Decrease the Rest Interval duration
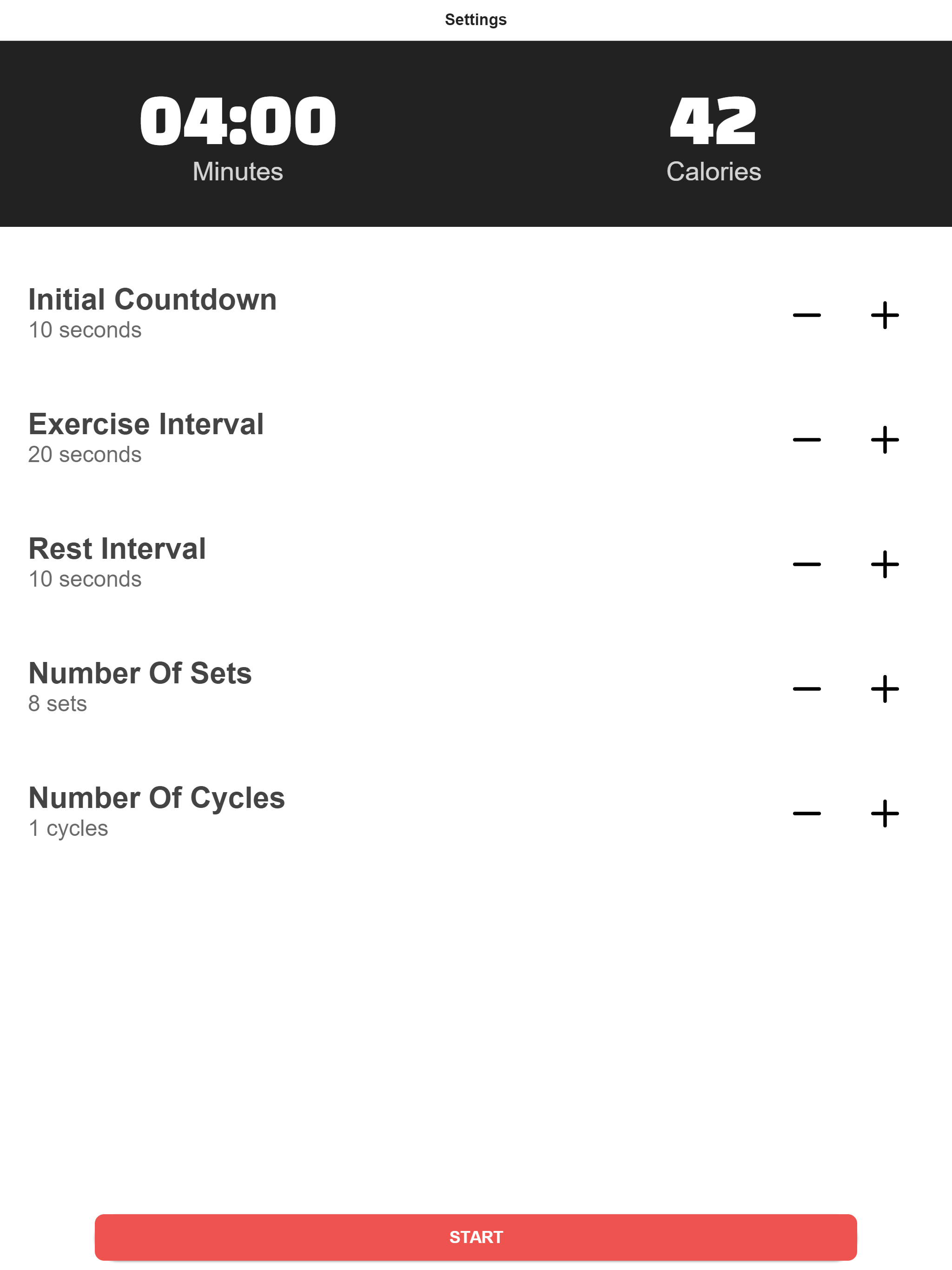The width and height of the screenshot is (952, 1270). click(x=806, y=564)
